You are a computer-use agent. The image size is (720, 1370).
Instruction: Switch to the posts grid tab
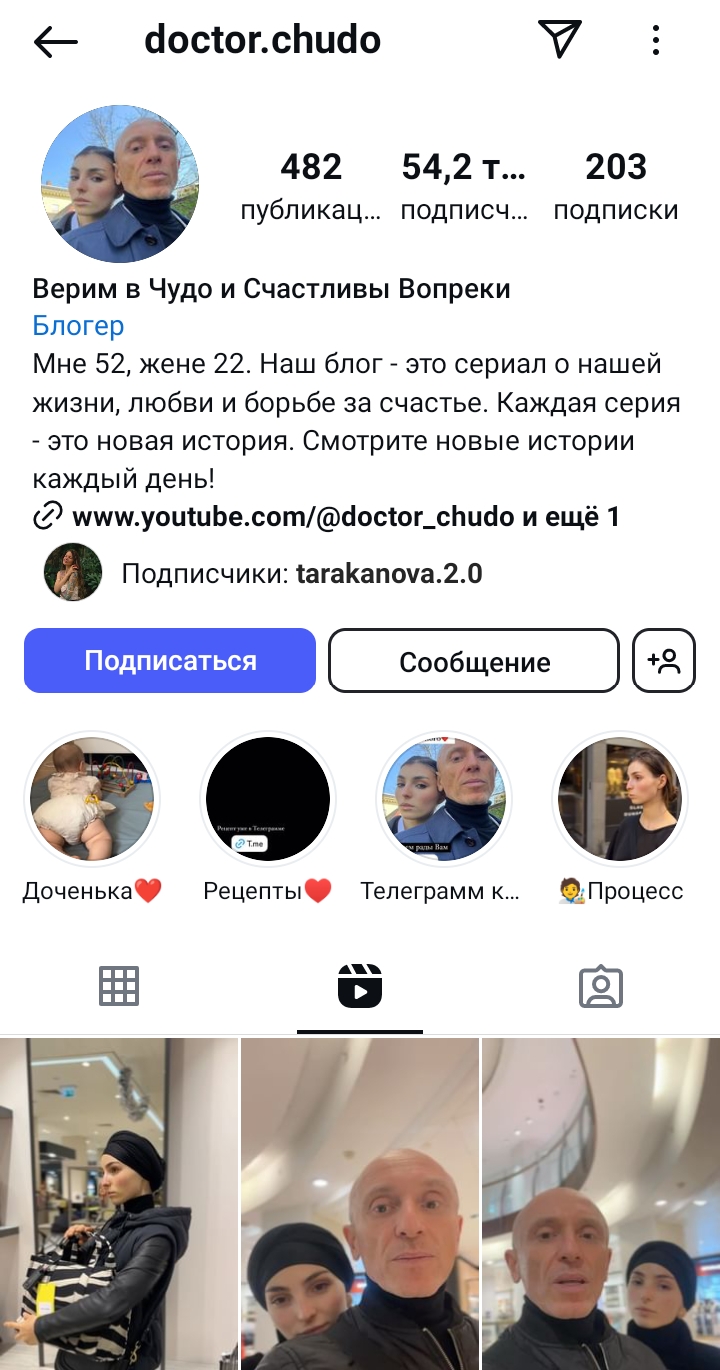(119, 987)
